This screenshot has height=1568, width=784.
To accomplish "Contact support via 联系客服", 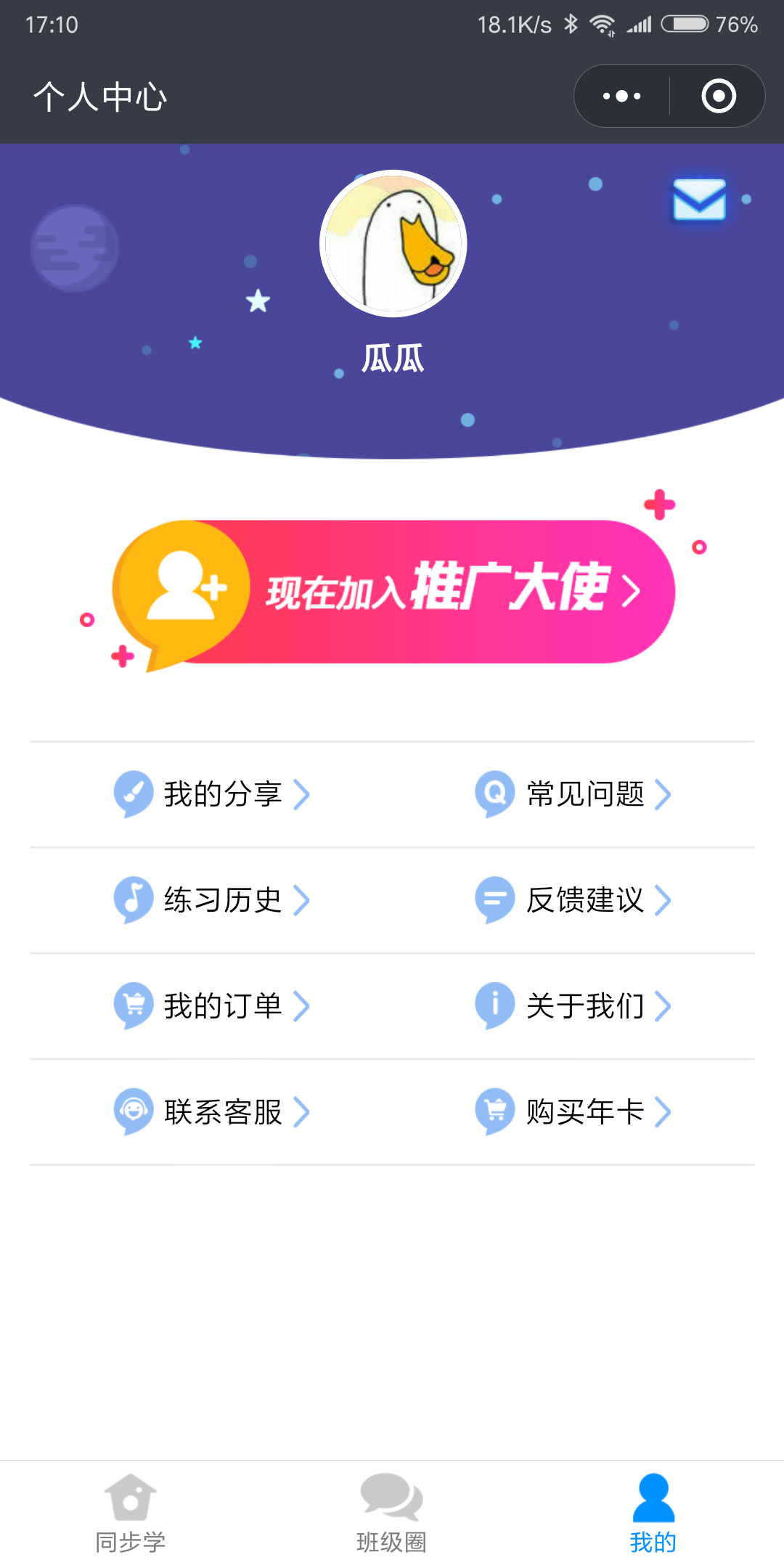I will point(212,1111).
